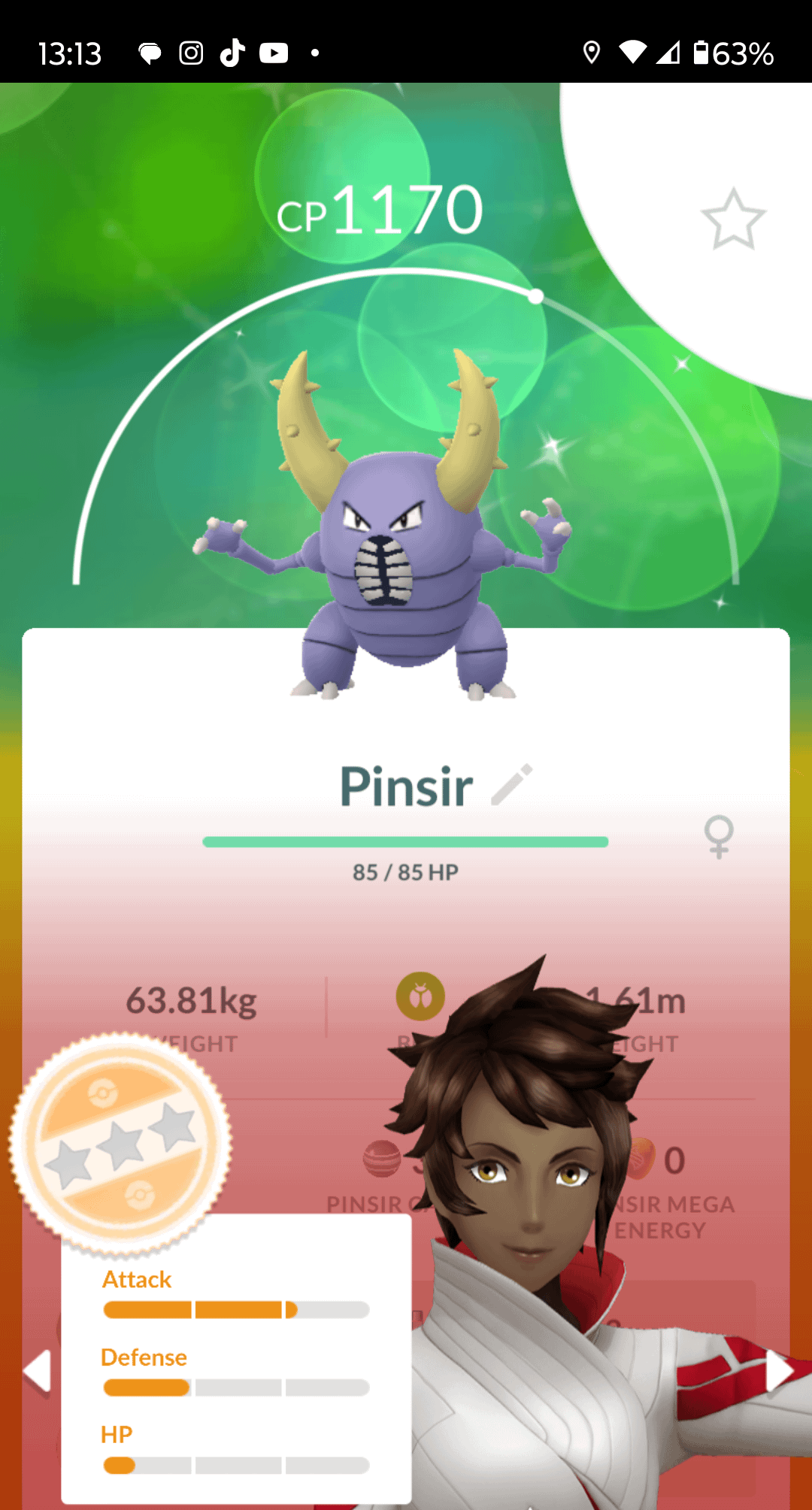Screen dimensions: 812x1510
Task: Go to the next Pokémon with right arrow
Action: [779, 1371]
